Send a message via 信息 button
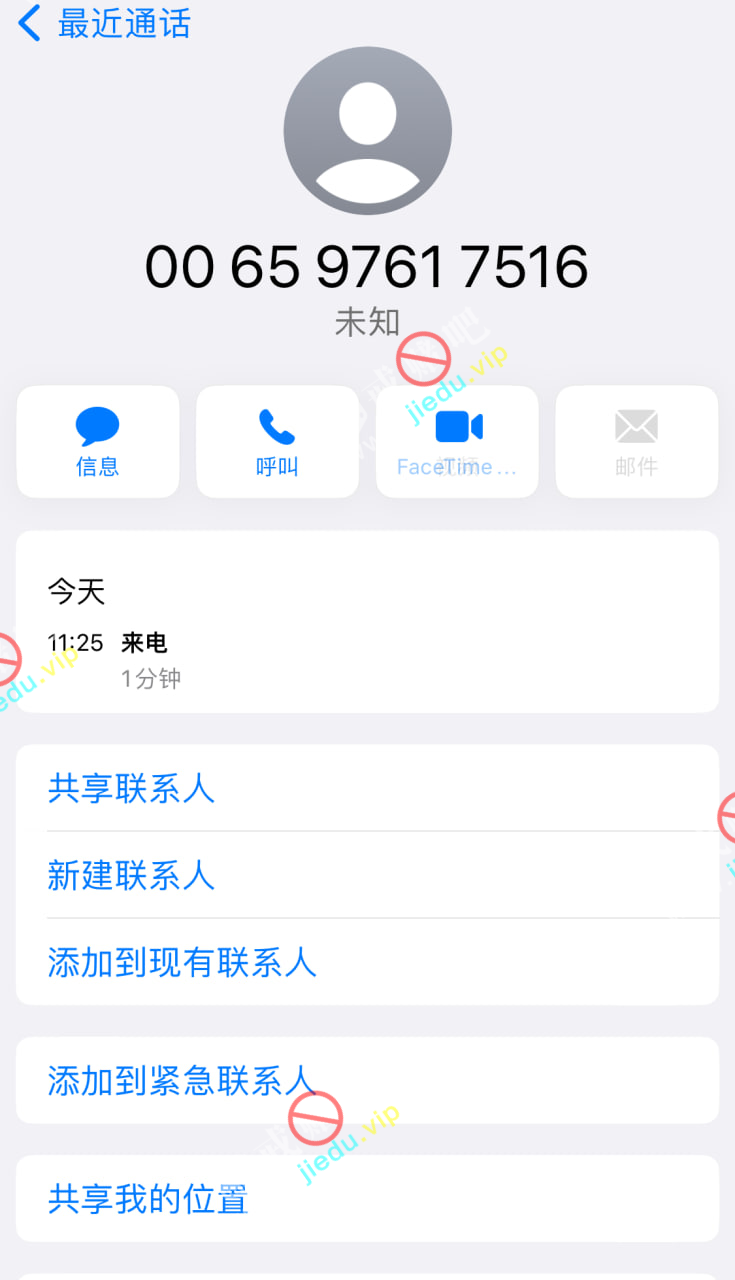 click(98, 441)
